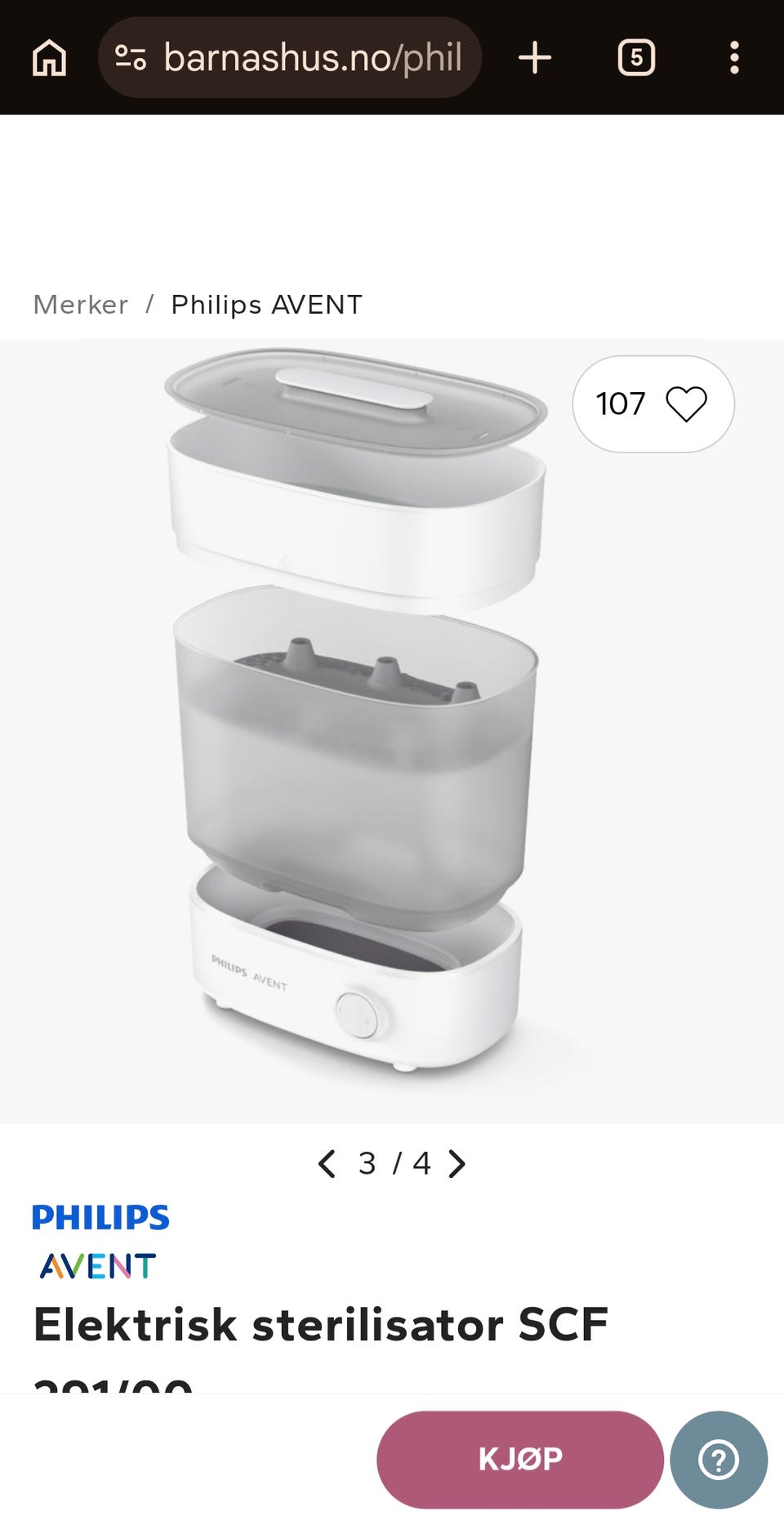Open the Philips AVENT breadcrumb link
Screen dimensions: 784x1525
coord(266,305)
